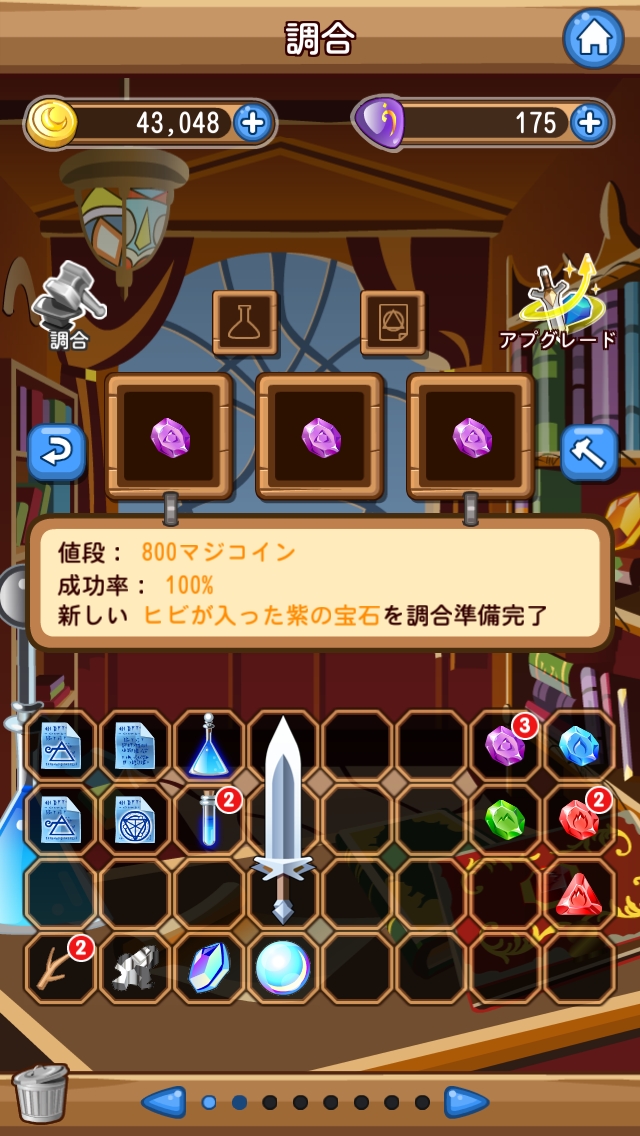Select the glowing pearl orb item
This screenshot has height=1136, width=640.
coord(283,968)
